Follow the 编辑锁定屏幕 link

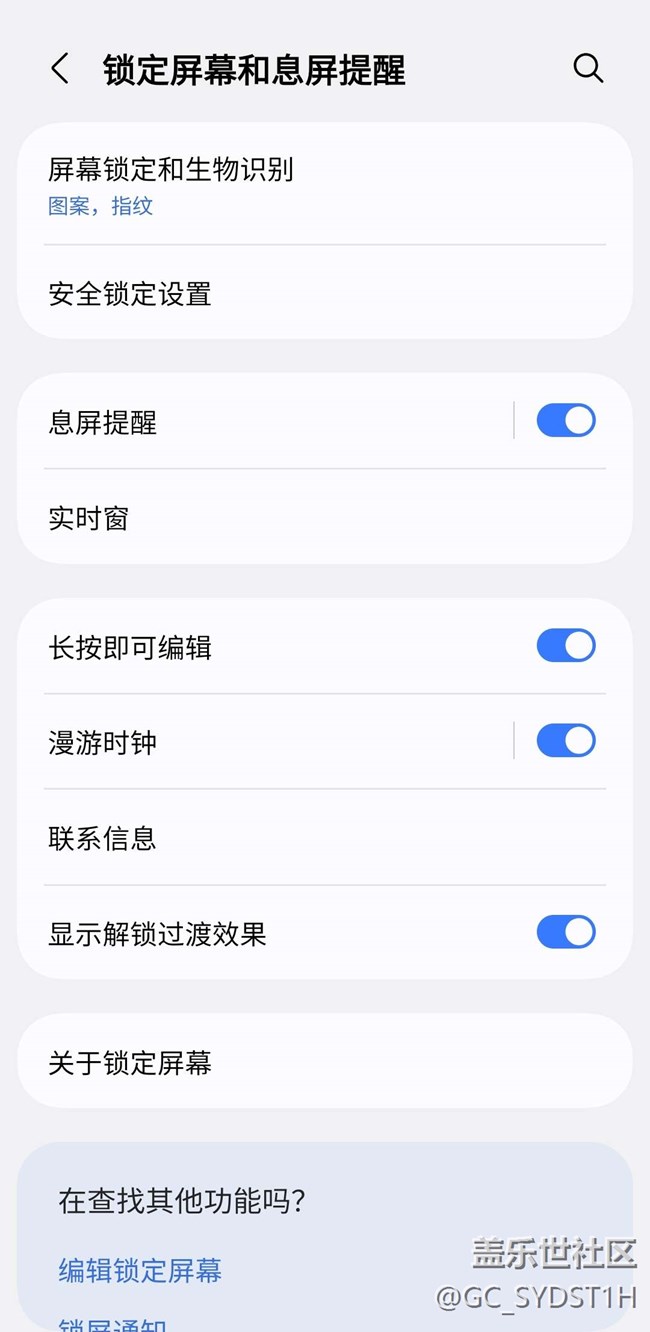click(140, 1270)
